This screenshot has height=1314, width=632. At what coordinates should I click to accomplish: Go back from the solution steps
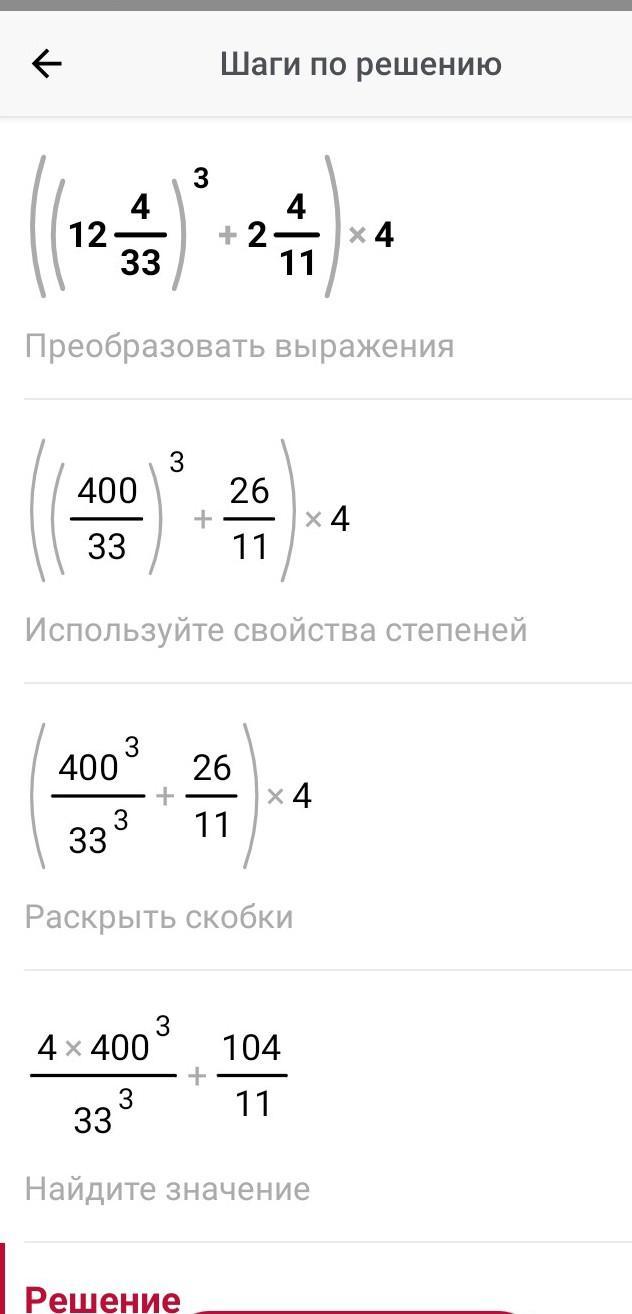coord(47,65)
